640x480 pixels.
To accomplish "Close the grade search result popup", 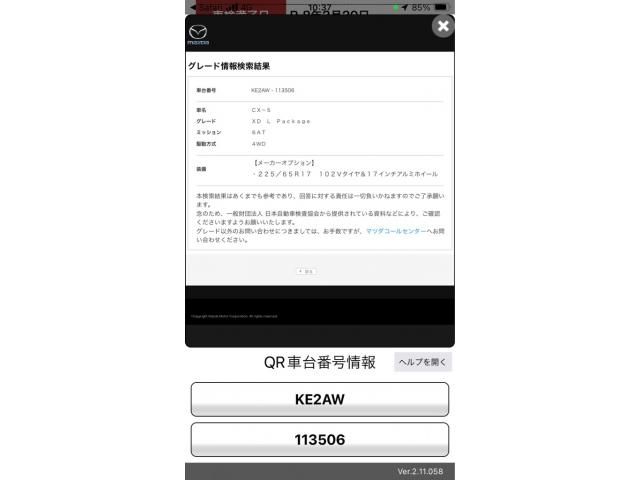I will point(442,26).
